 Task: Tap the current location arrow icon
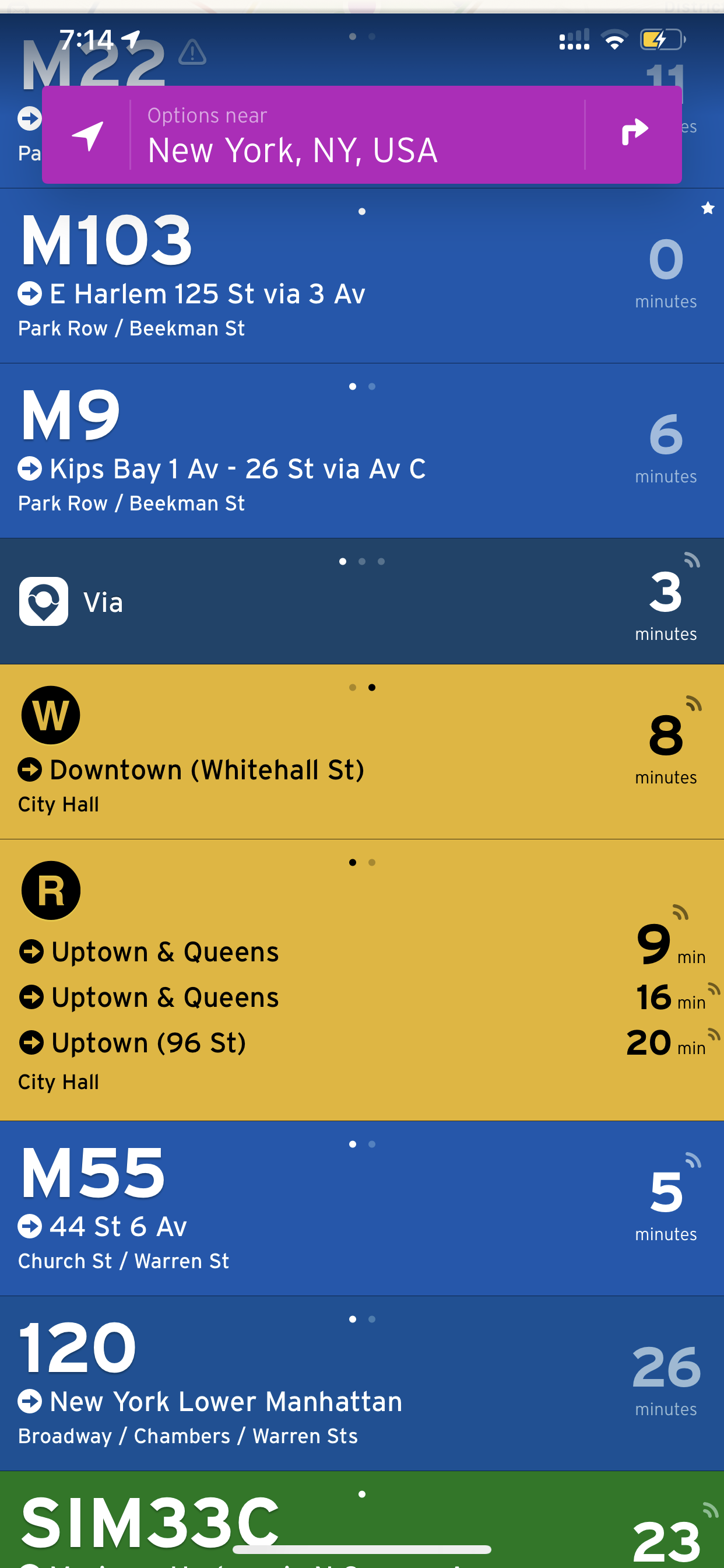87,135
